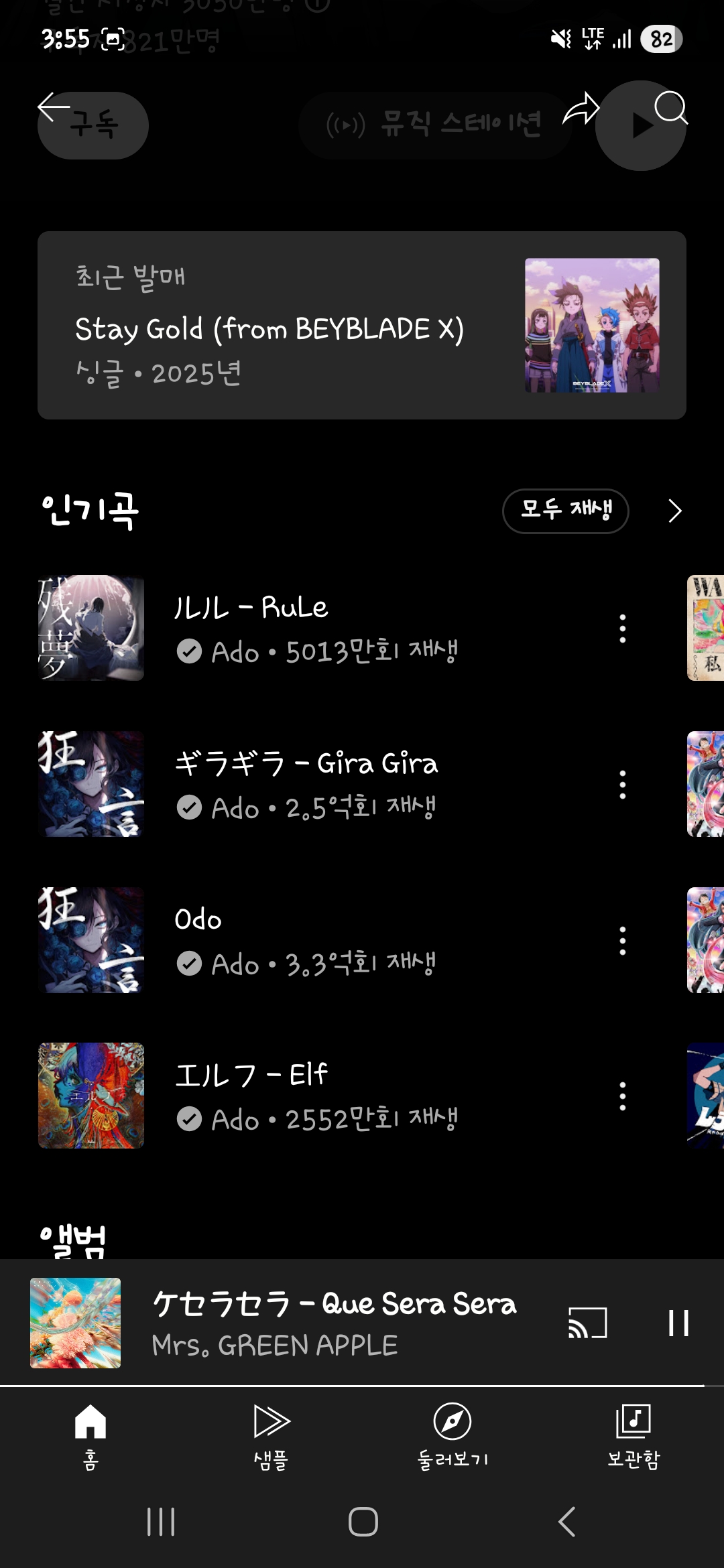Share this artist page
Image resolution: width=724 pixels, height=1568 pixels.
(581, 109)
